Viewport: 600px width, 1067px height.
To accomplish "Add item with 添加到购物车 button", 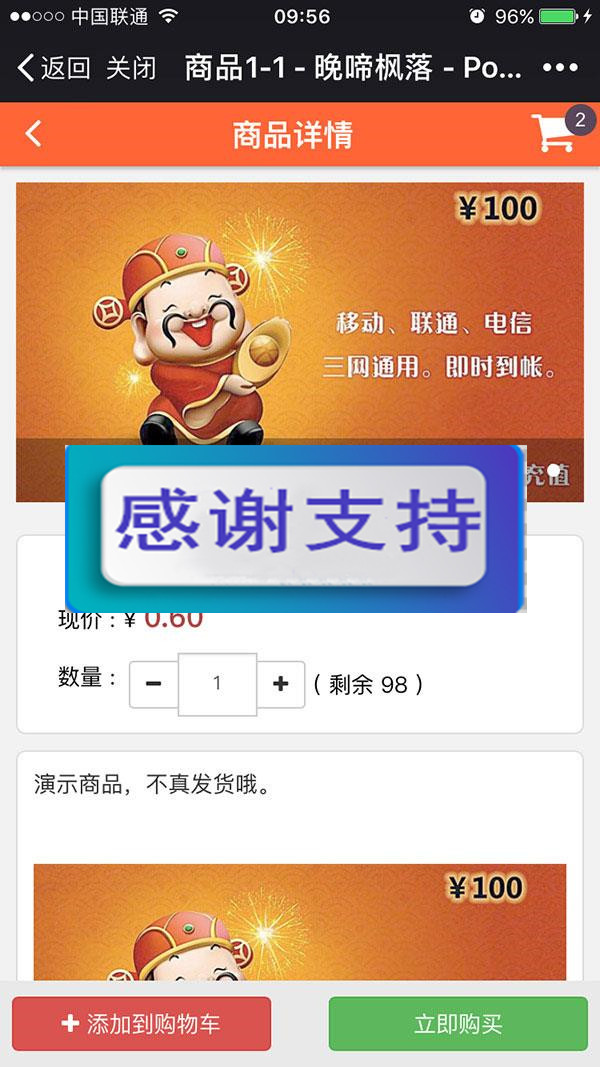I will coord(141,1023).
